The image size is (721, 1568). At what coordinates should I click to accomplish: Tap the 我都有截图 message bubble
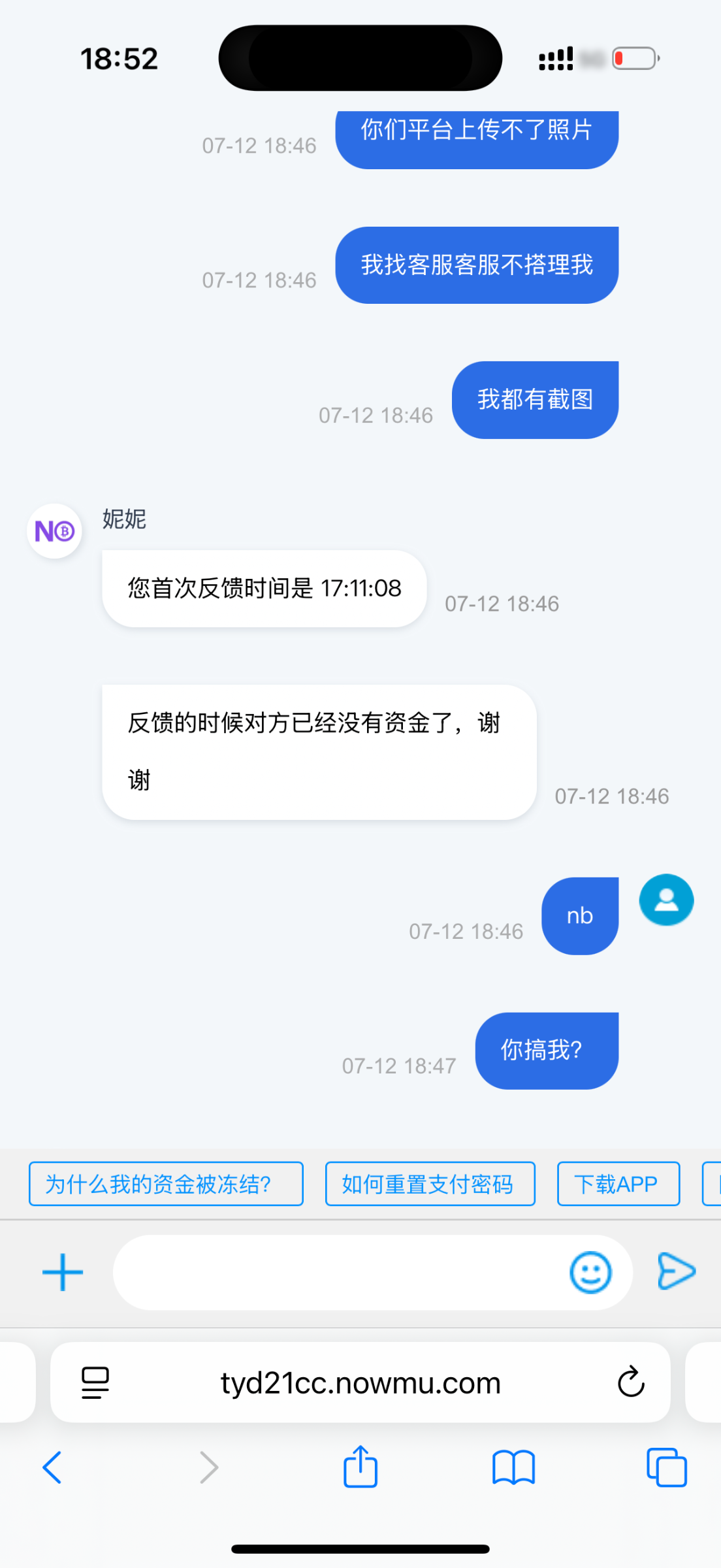click(534, 399)
